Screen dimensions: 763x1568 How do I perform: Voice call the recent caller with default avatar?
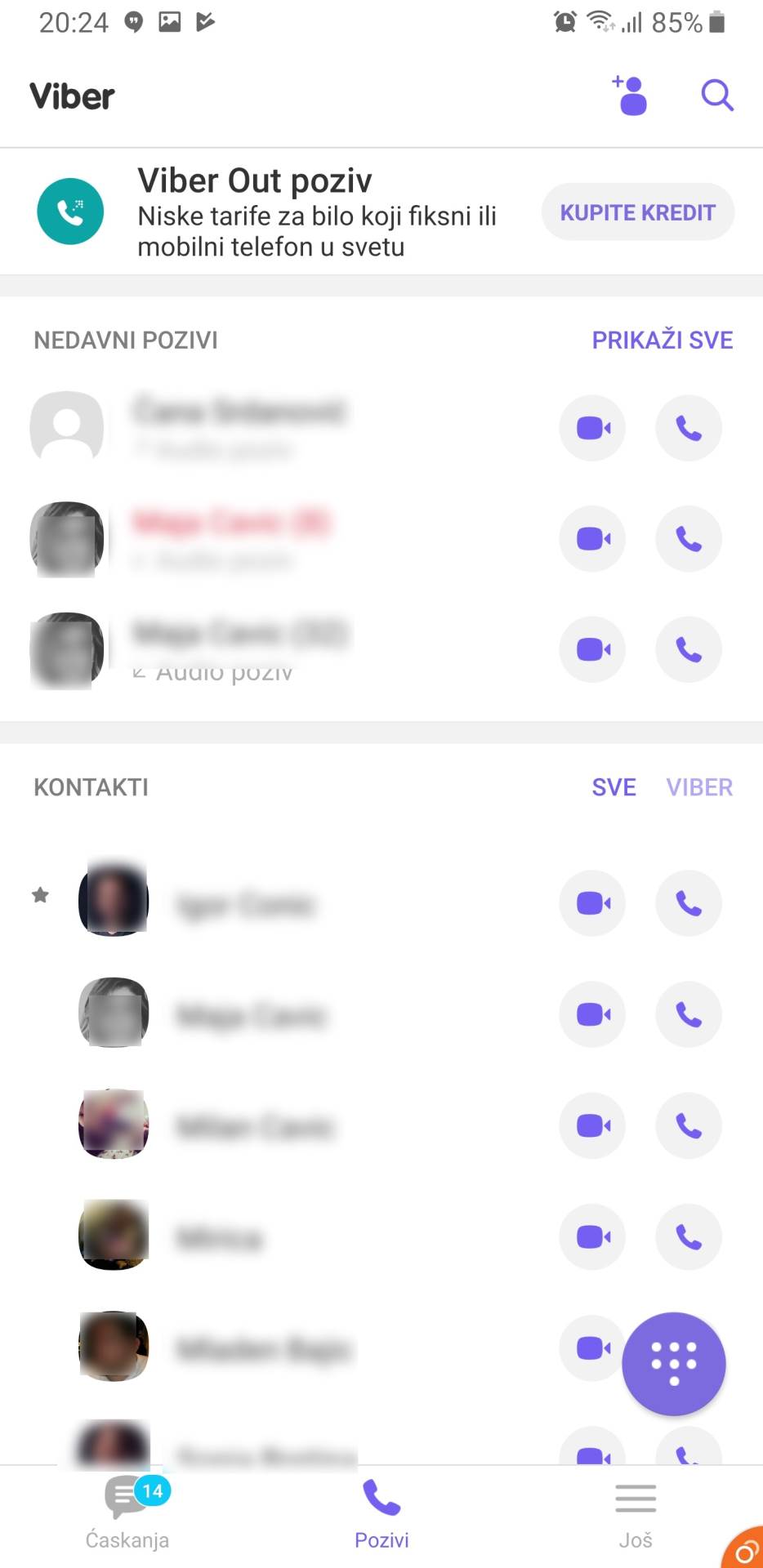689,428
